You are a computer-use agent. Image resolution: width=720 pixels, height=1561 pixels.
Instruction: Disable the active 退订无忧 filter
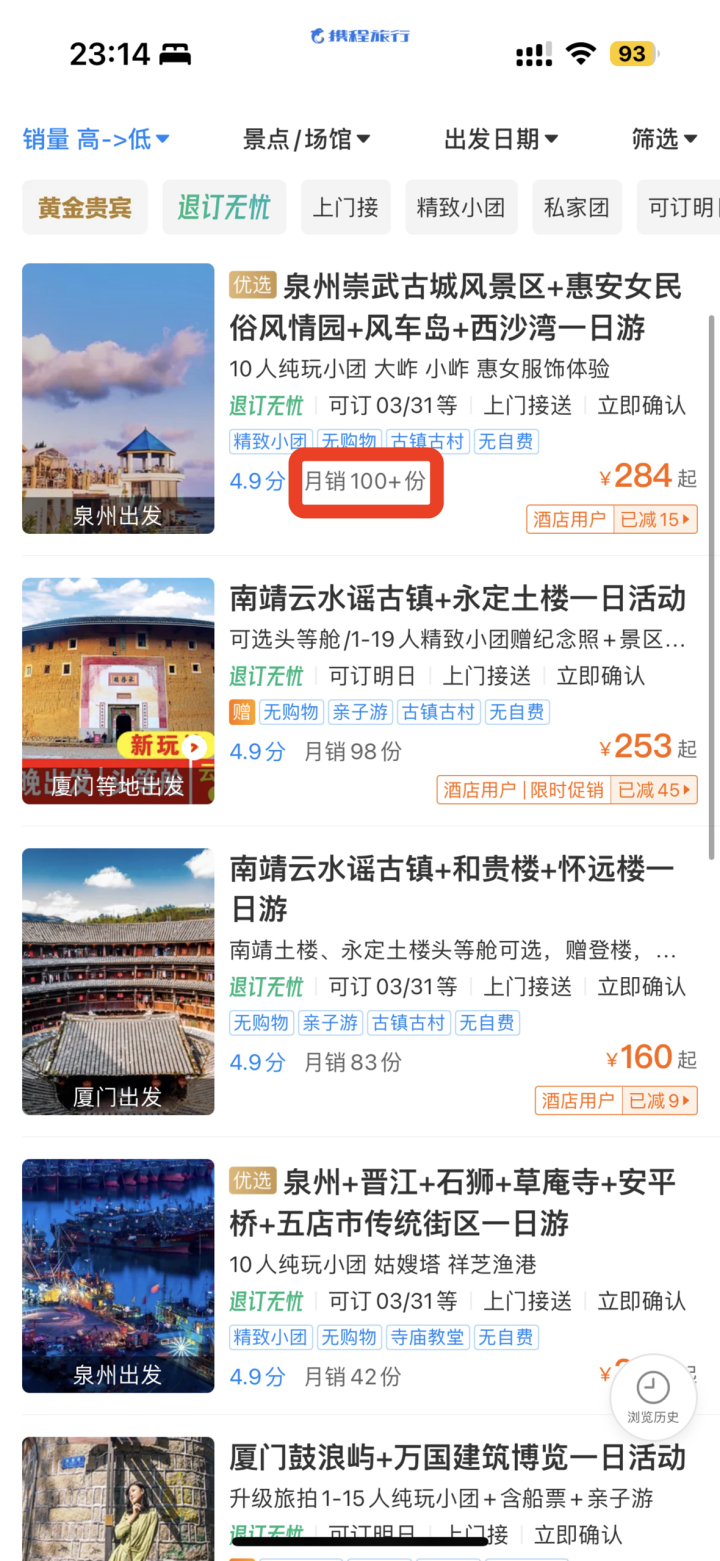coord(224,207)
